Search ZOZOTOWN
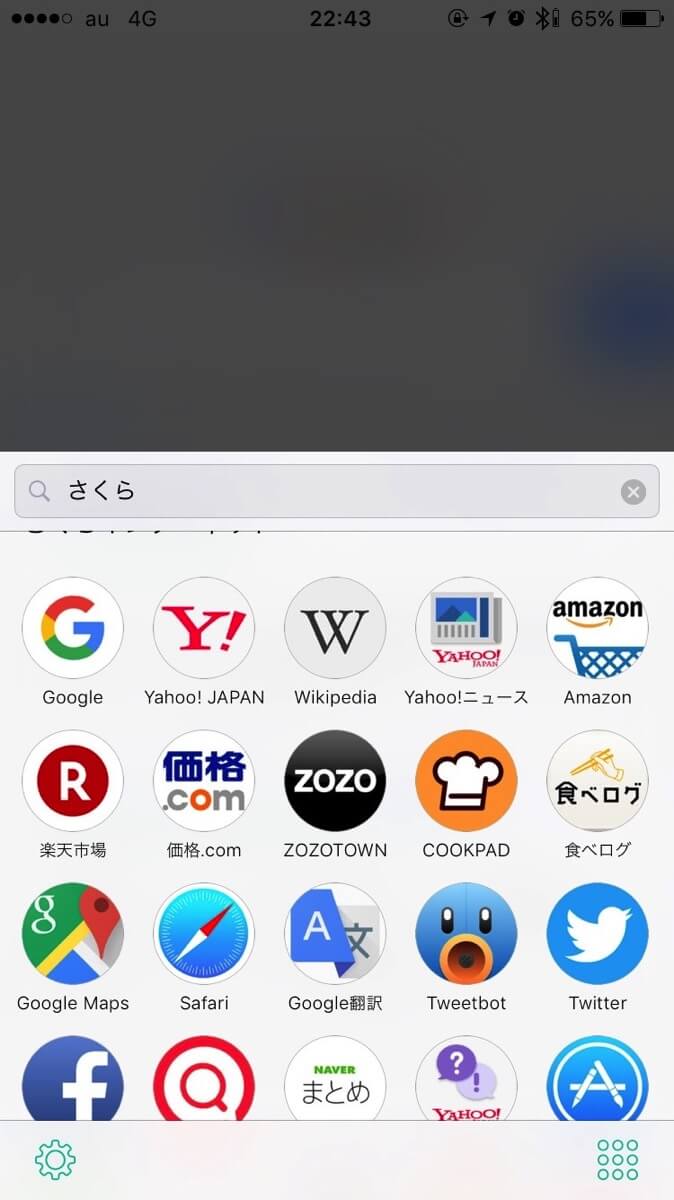674x1200 pixels. click(x=335, y=781)
